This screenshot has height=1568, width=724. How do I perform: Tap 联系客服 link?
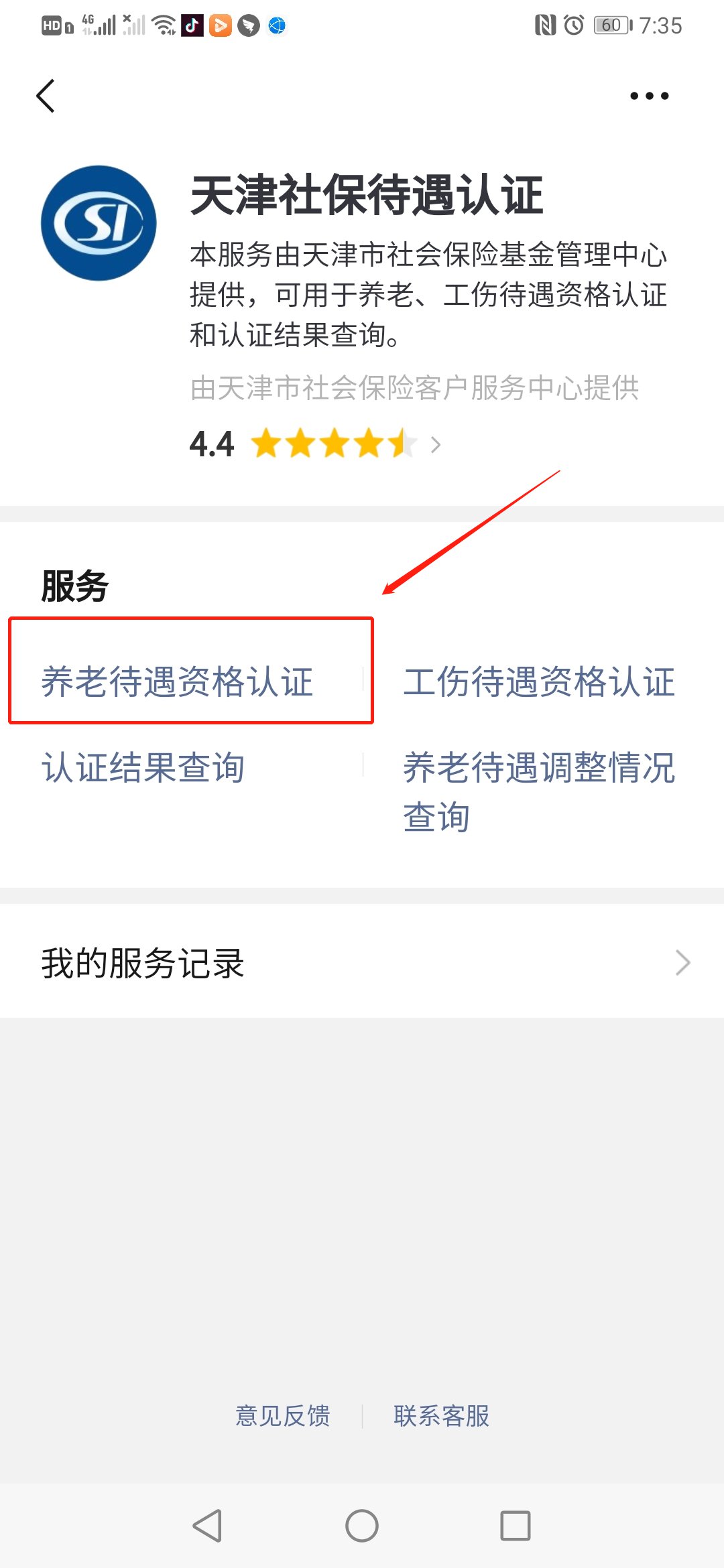(441, 1416)
